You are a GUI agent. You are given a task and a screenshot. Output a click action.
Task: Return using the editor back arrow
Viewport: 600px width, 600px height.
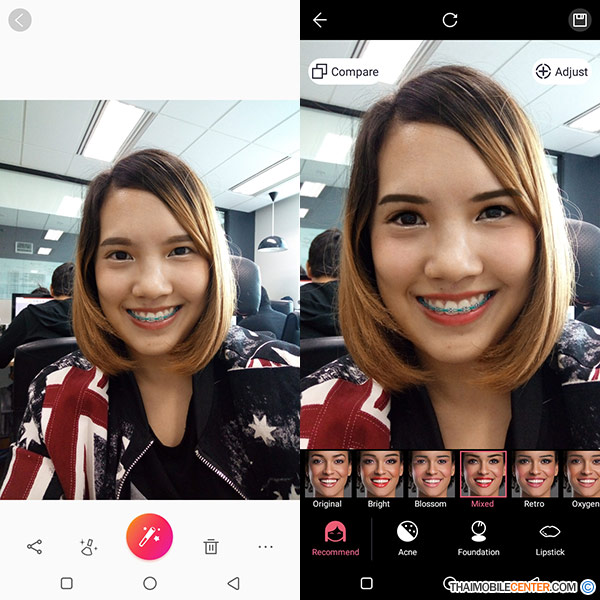tap(320, 20)
